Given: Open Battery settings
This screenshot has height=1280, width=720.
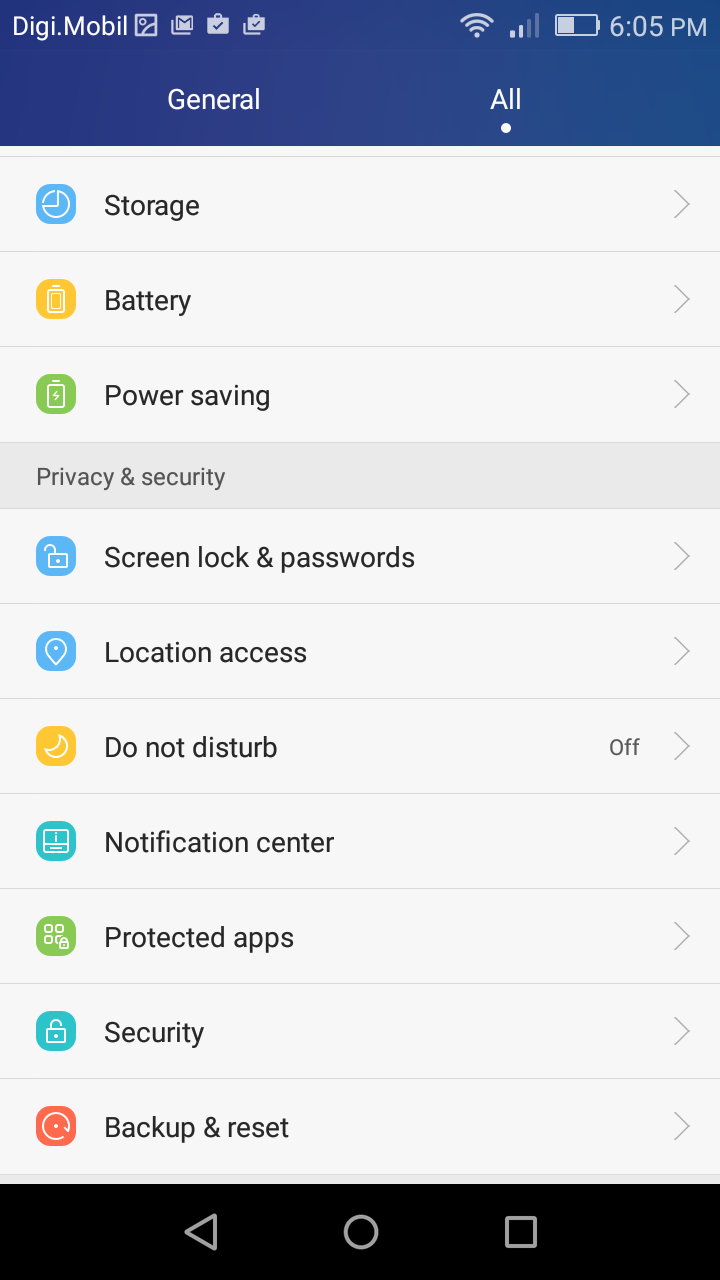Looking at the screenshot, I should tap(360, 300).
